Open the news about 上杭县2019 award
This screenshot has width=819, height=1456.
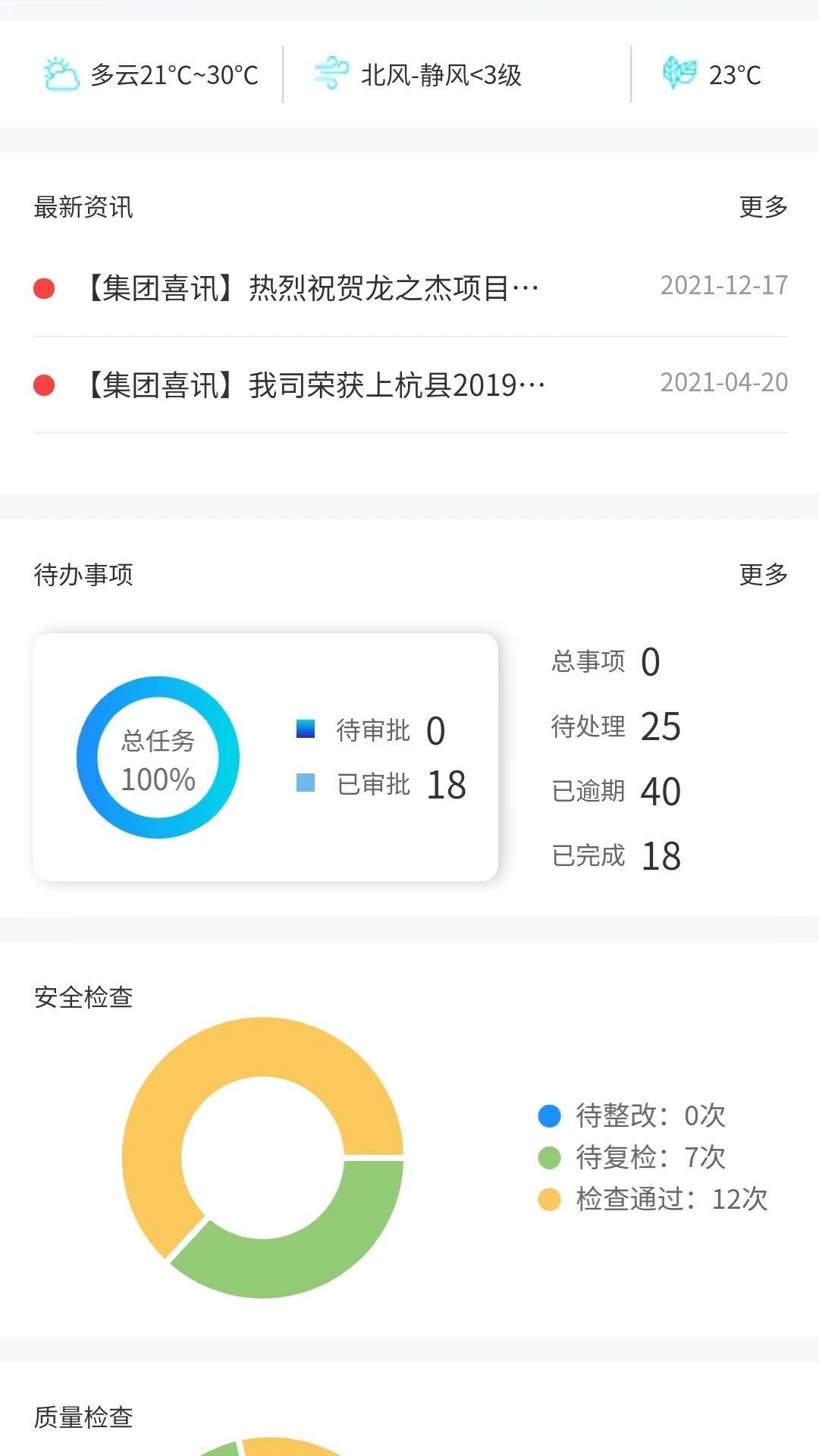(315, 385)
